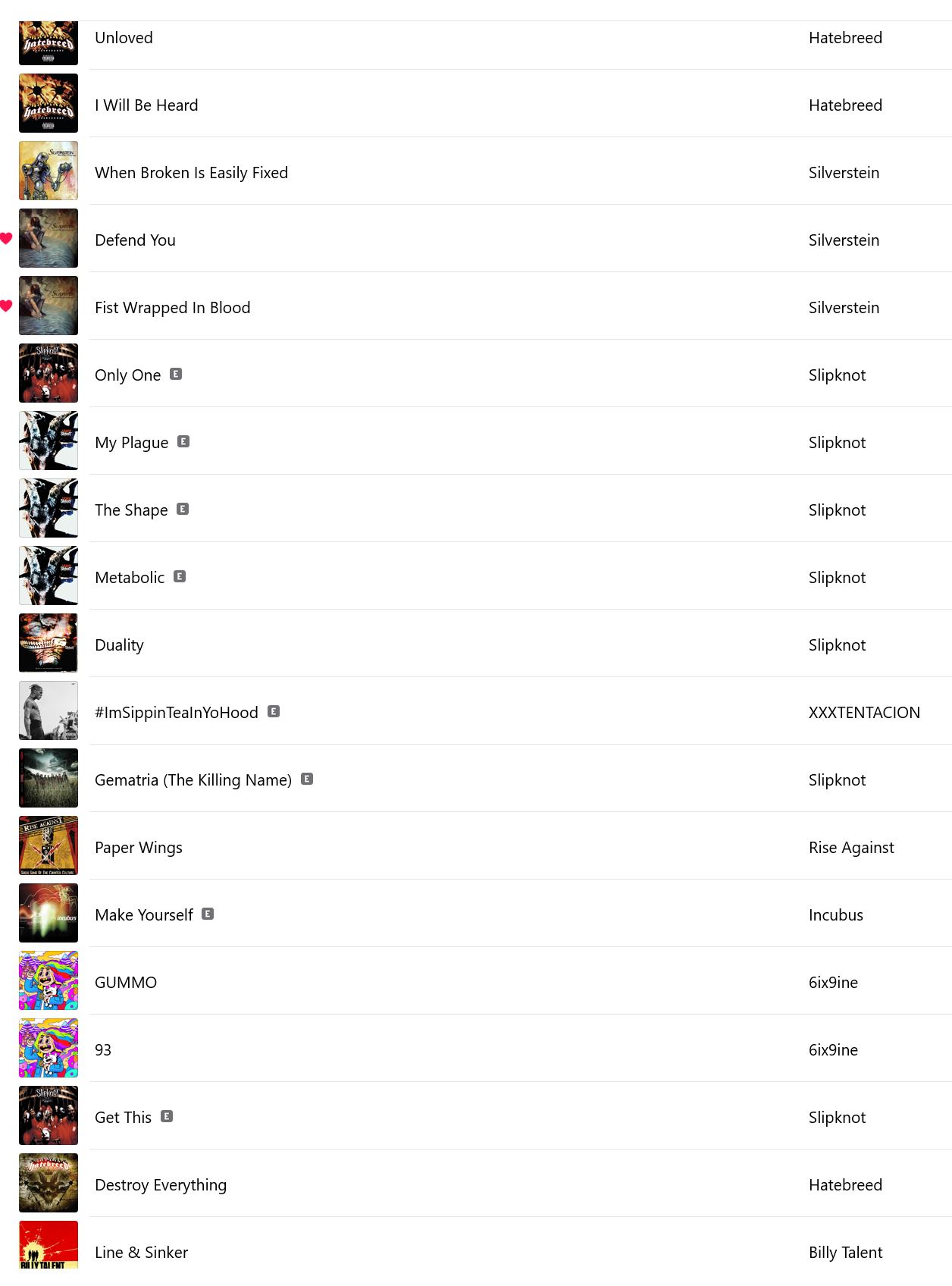This screenshot has width=952, height=1286.
Task: Play Get This by Slipknot
Action: (x=123, y=1118)
